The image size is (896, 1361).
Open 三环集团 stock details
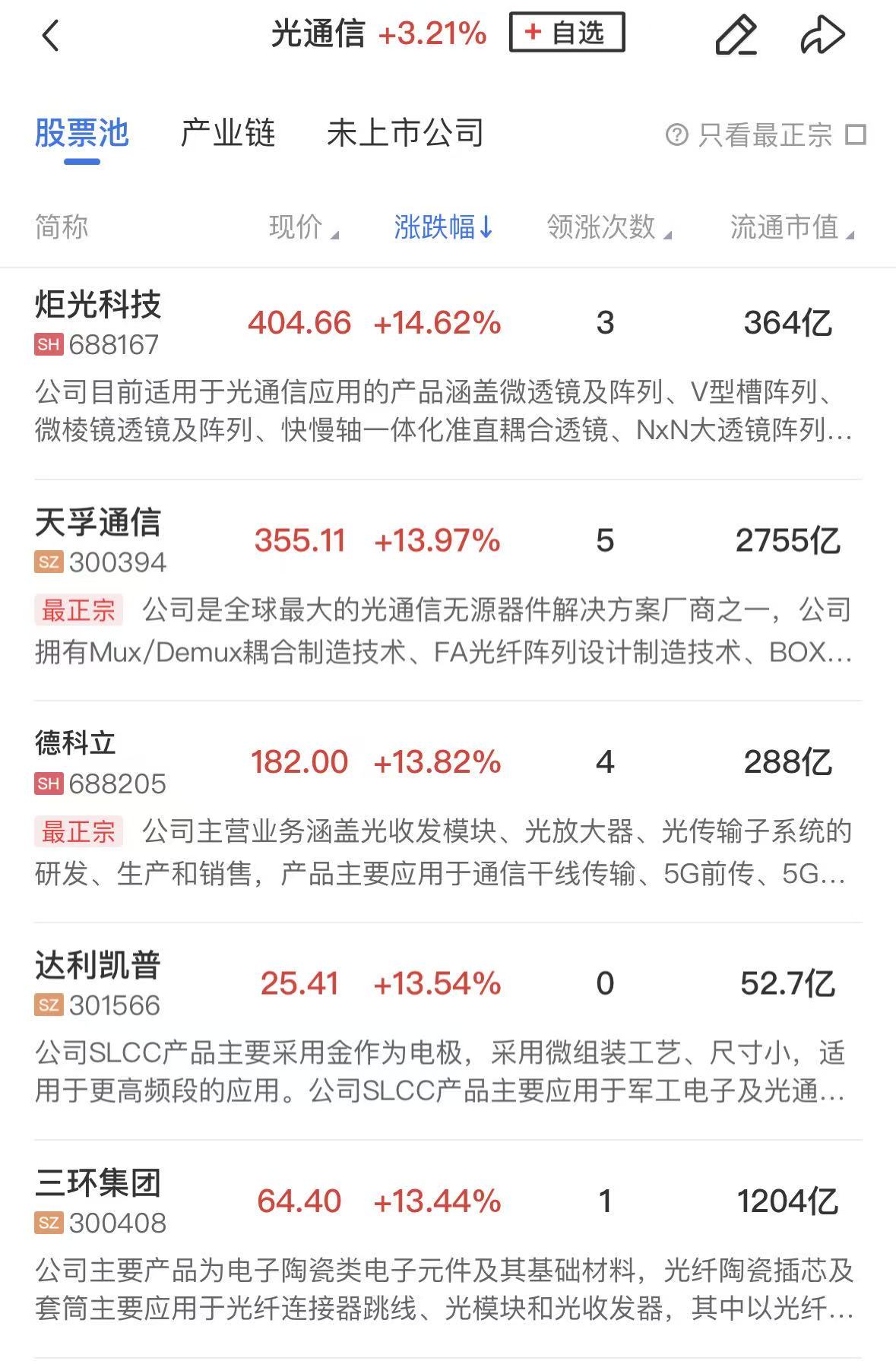coord(98,1184)
